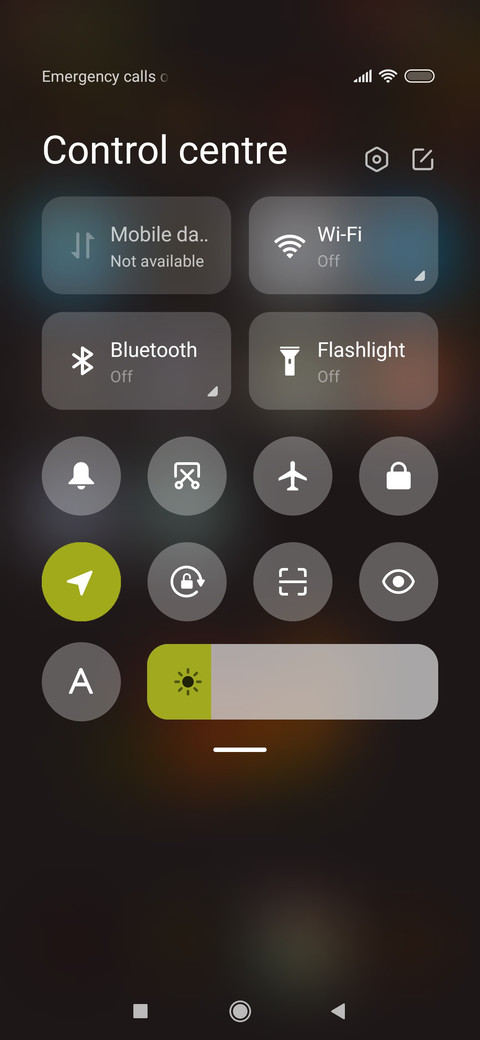This screenshot has width=480, height=1040.
Task: Toggle auto brightness A button
Action: point(82,681)
